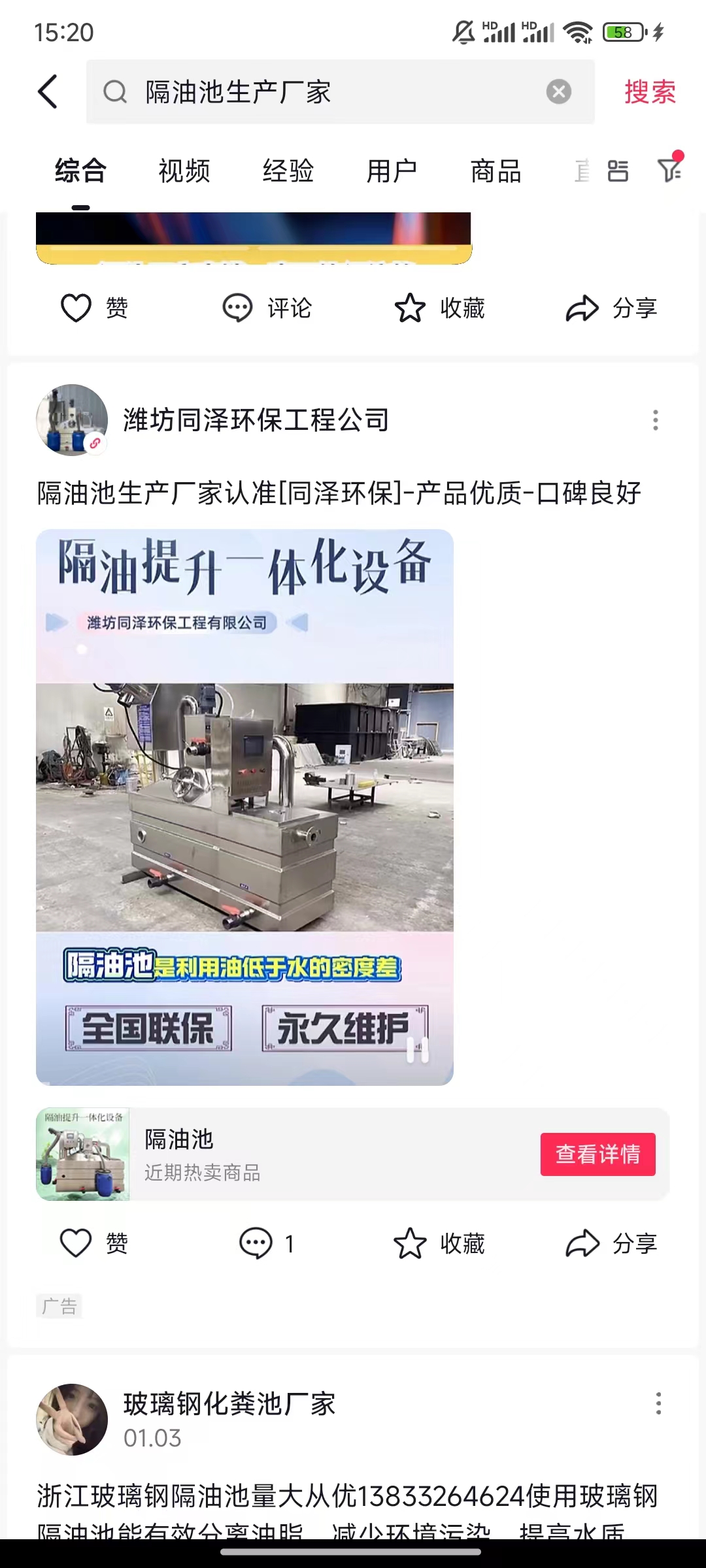The image size is (706, 1568).
Task: Open overflow menu on 玻璃钢化粪池厂家 post
Action: click(658, 1403)
